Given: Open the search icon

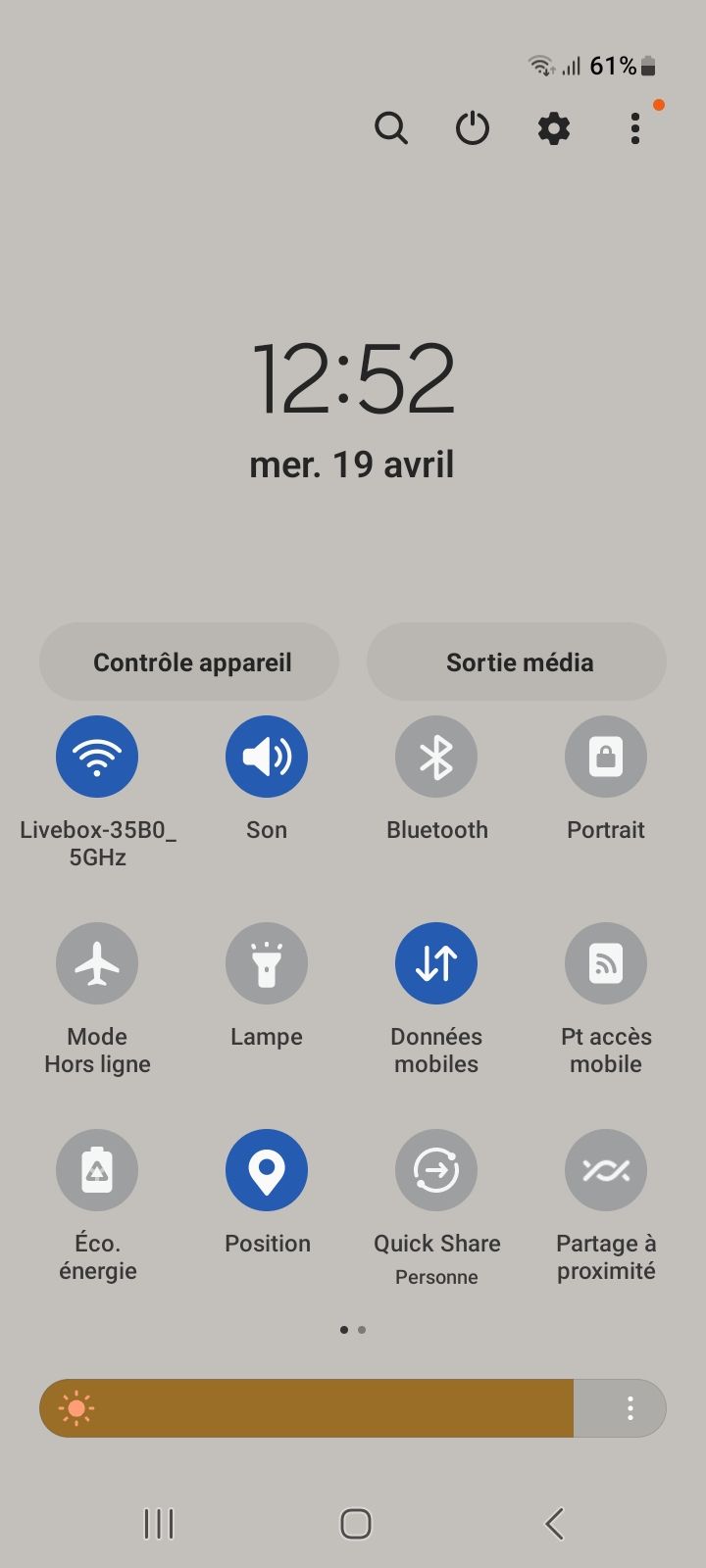Looking at the screenshot, I should pyautogui.click(x=391, y=128).
